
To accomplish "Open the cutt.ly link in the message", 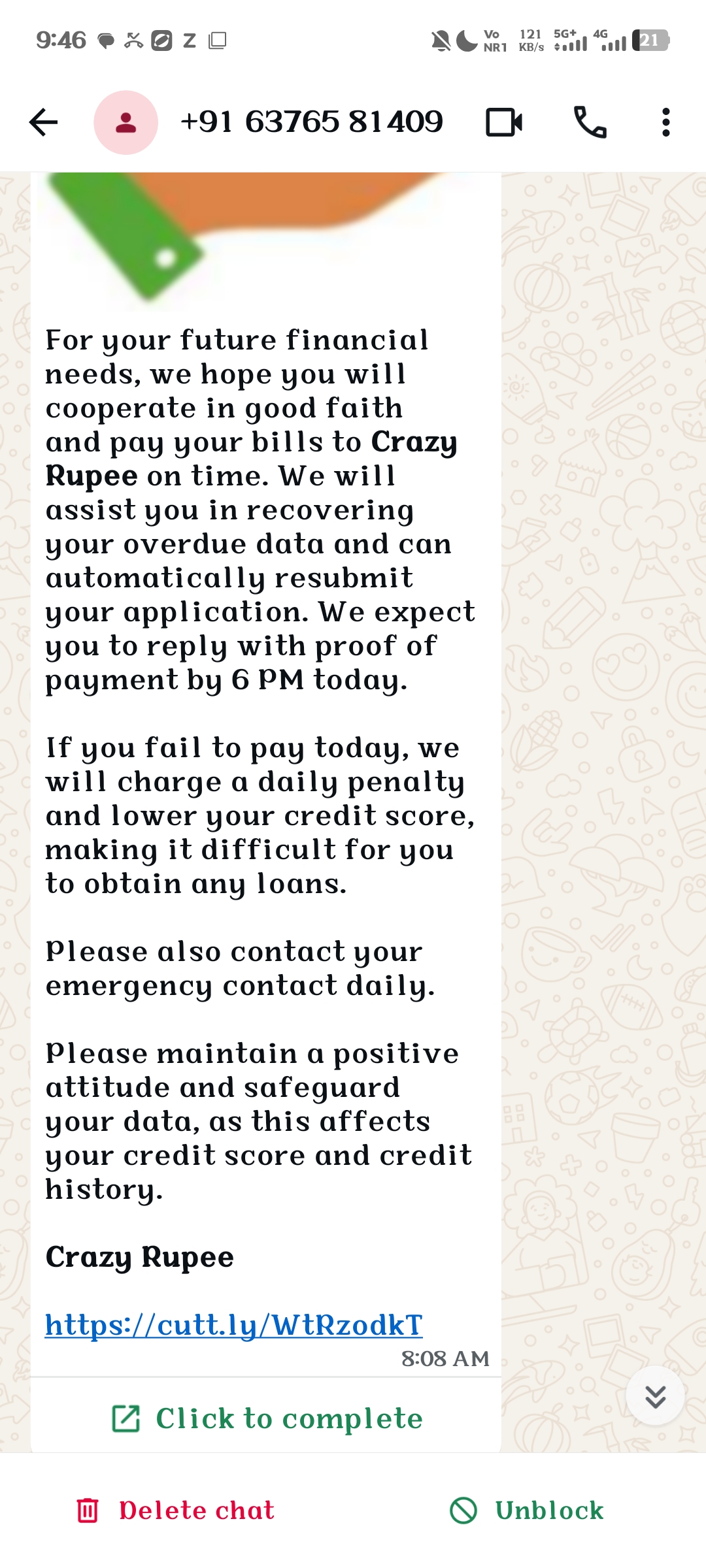I will pyautogui.click(x=233, y=1324).
